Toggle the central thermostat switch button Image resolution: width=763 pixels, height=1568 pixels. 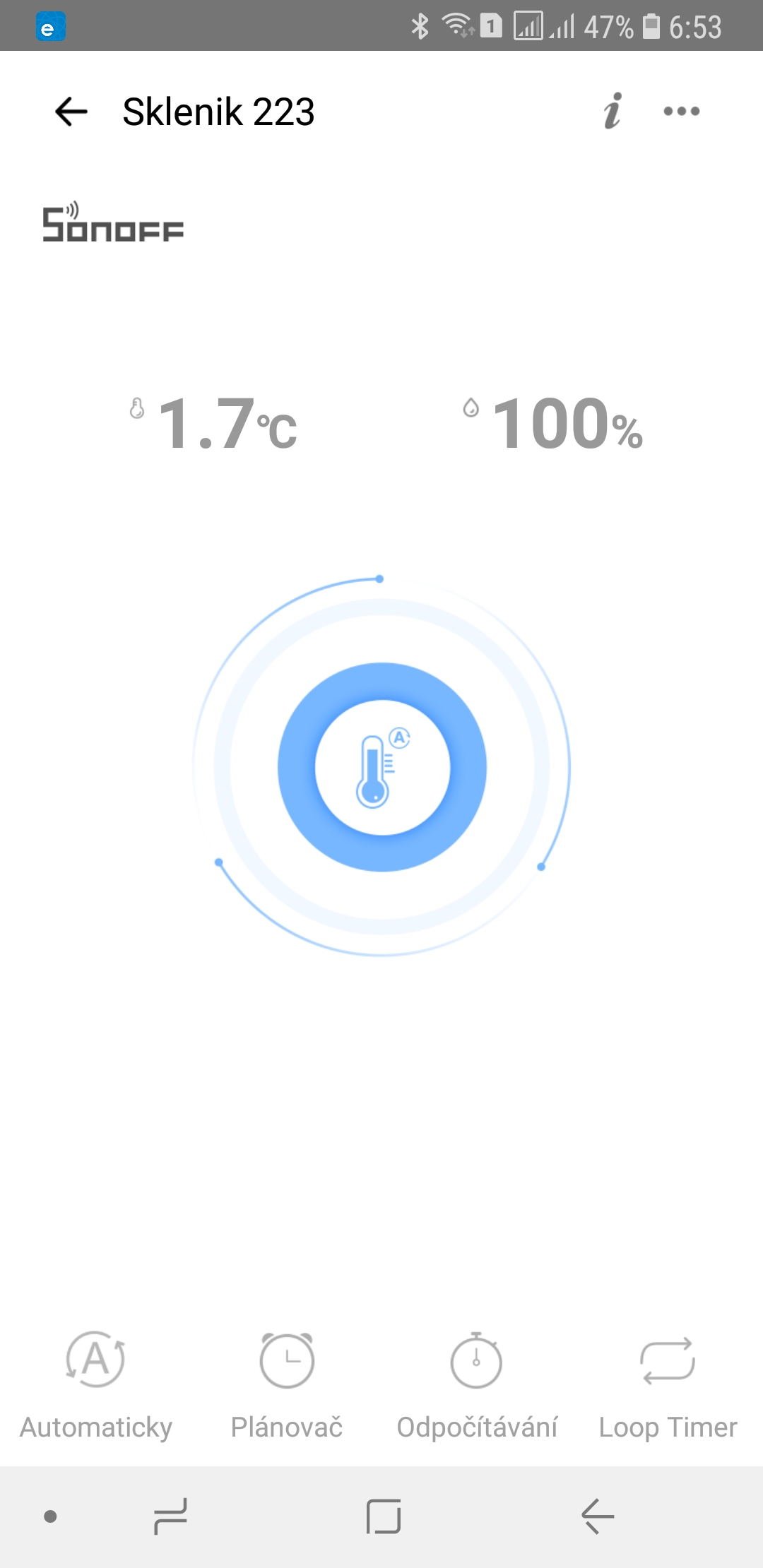point(382,767)
